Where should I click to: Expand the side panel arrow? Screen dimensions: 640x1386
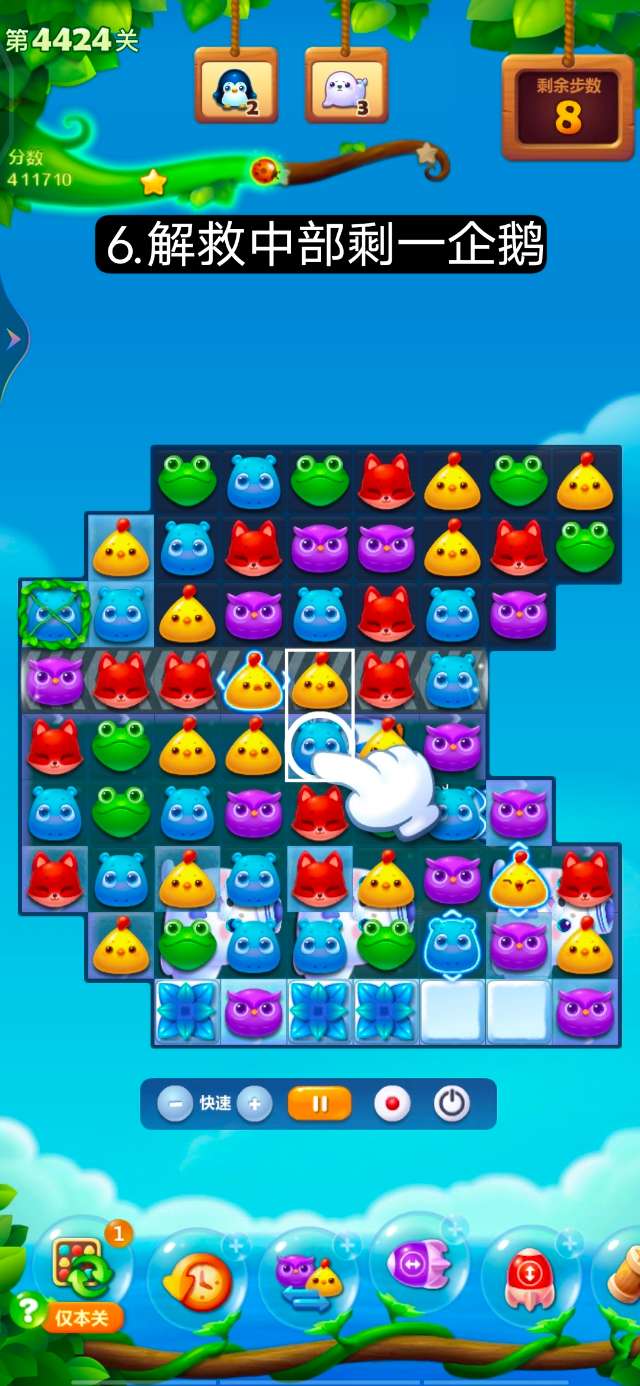click(13, 340)
